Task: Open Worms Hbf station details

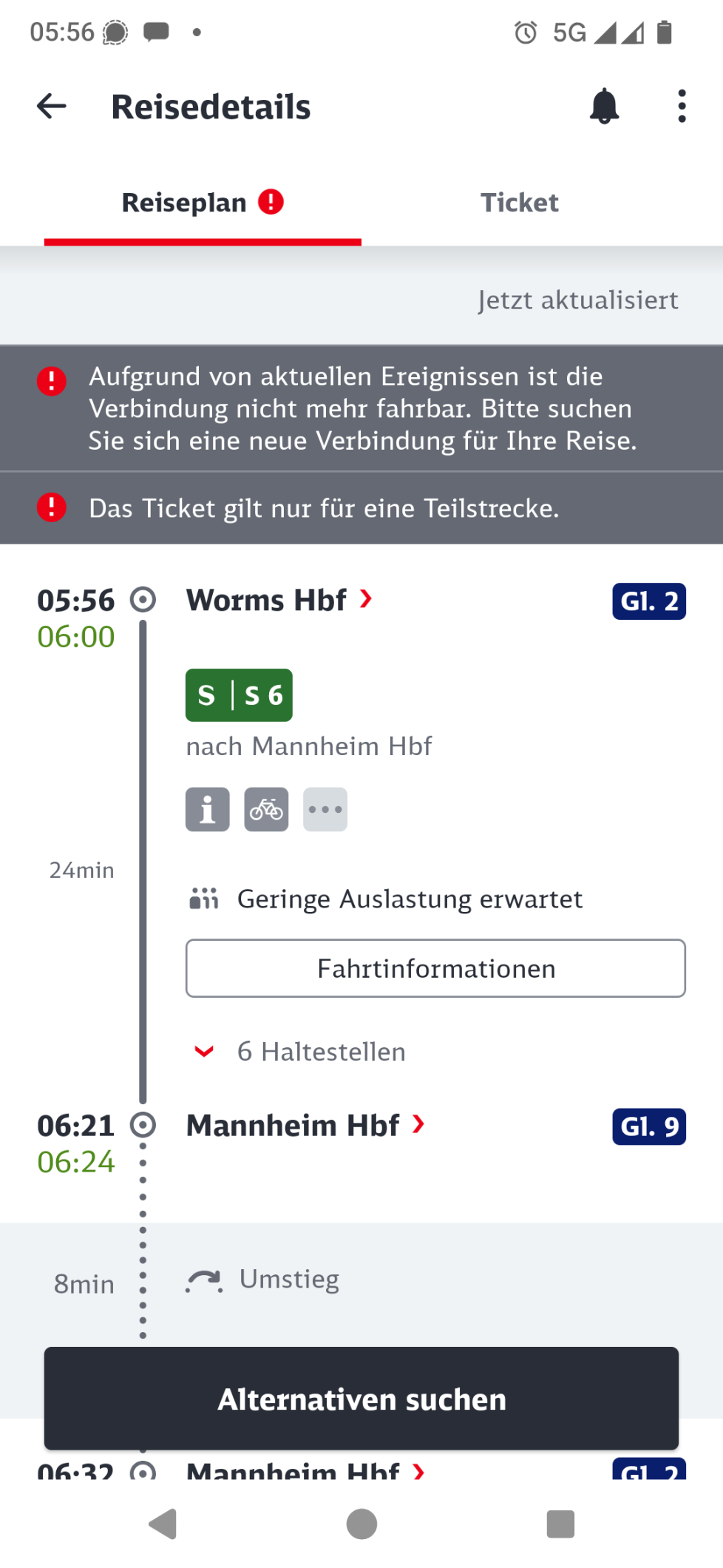Action: coord(279,600)
